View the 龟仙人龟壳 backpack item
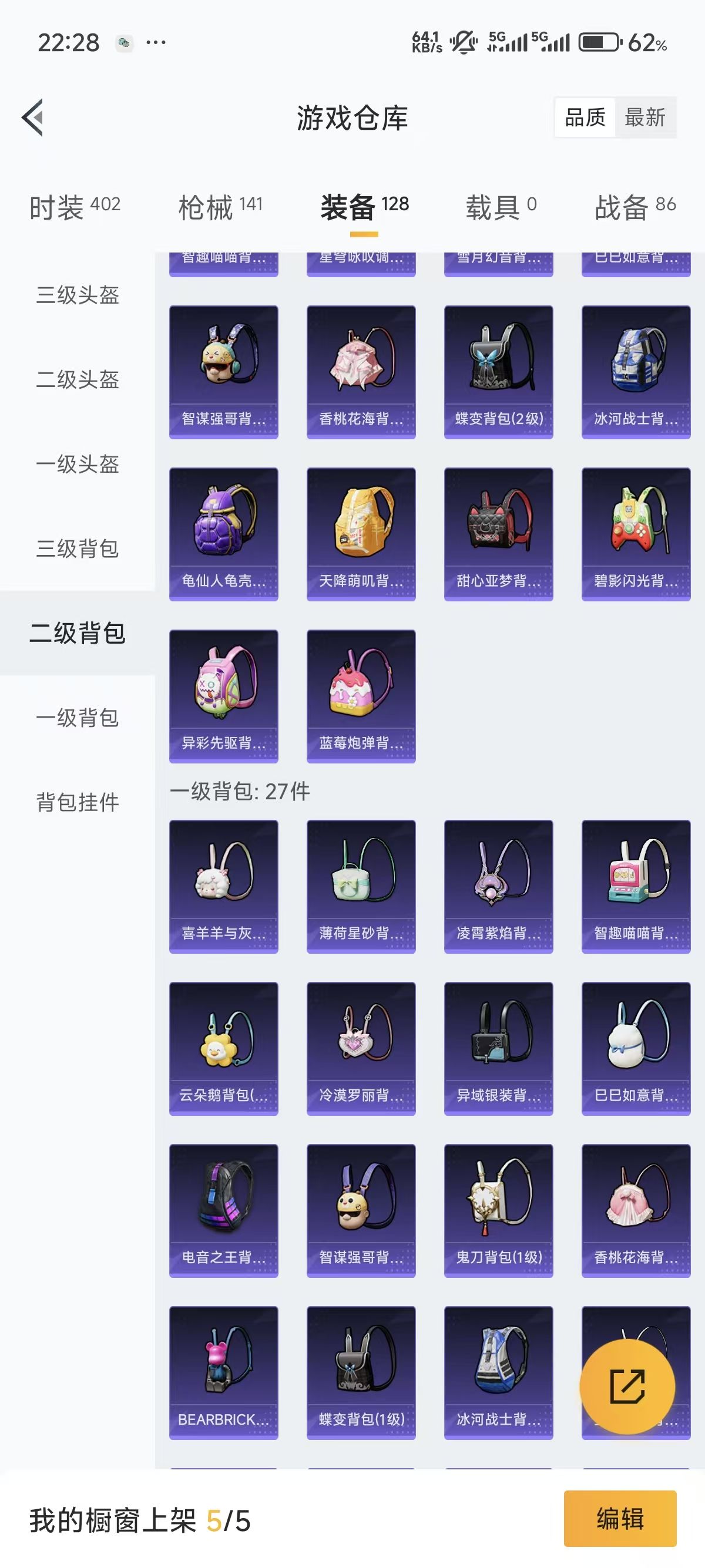This screenshot has width=705, height=1568. 223,533
